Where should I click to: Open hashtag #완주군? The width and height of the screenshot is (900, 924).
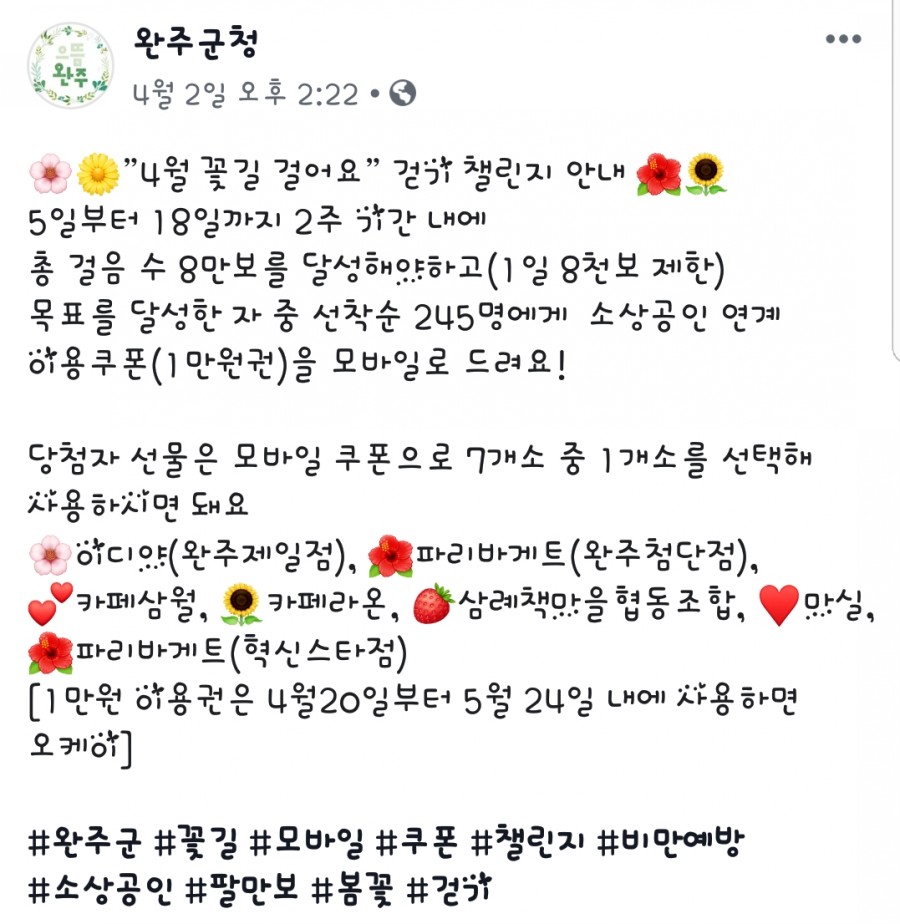point(87,843)
